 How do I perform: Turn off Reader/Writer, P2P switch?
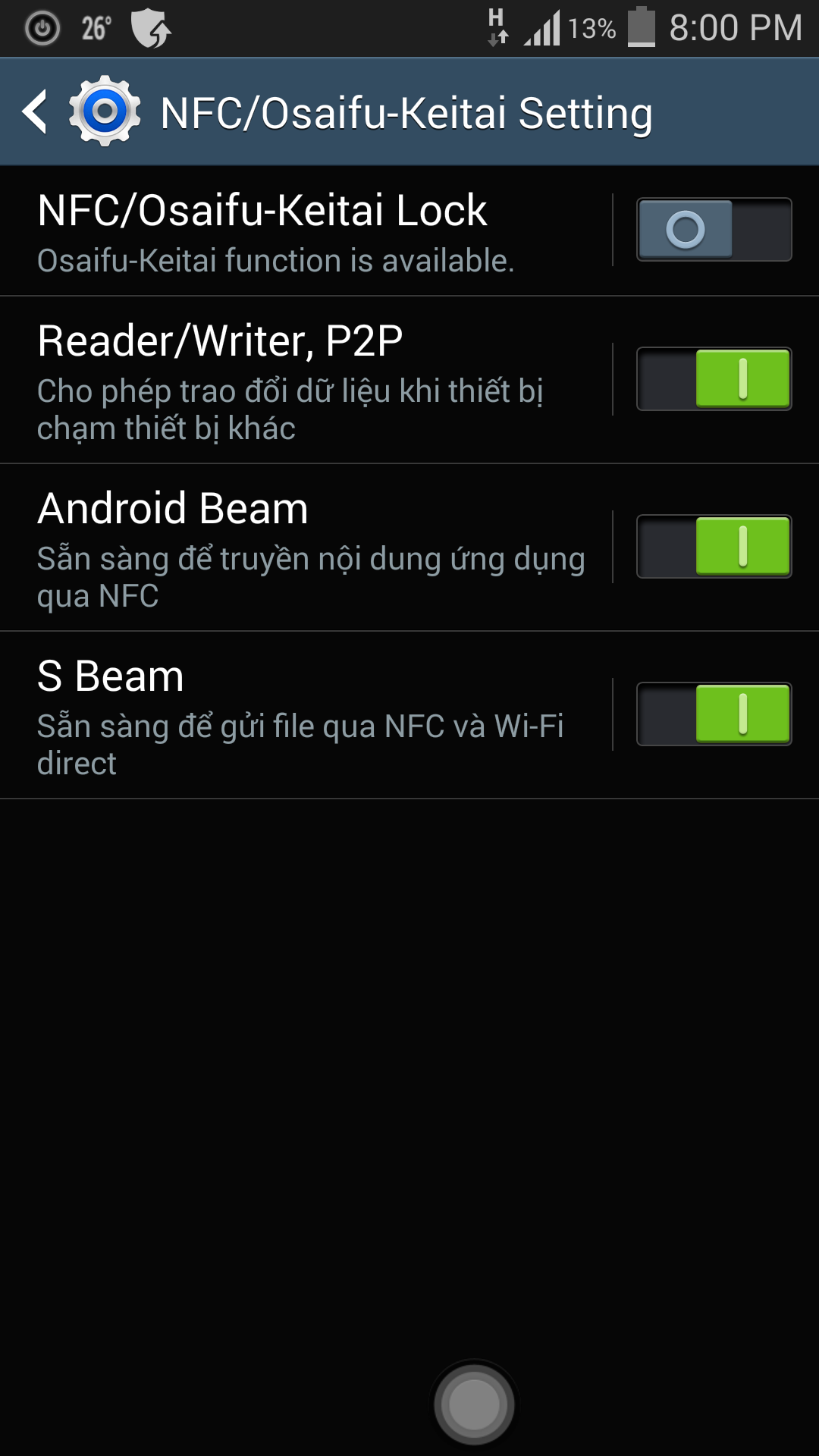[714, 379]
